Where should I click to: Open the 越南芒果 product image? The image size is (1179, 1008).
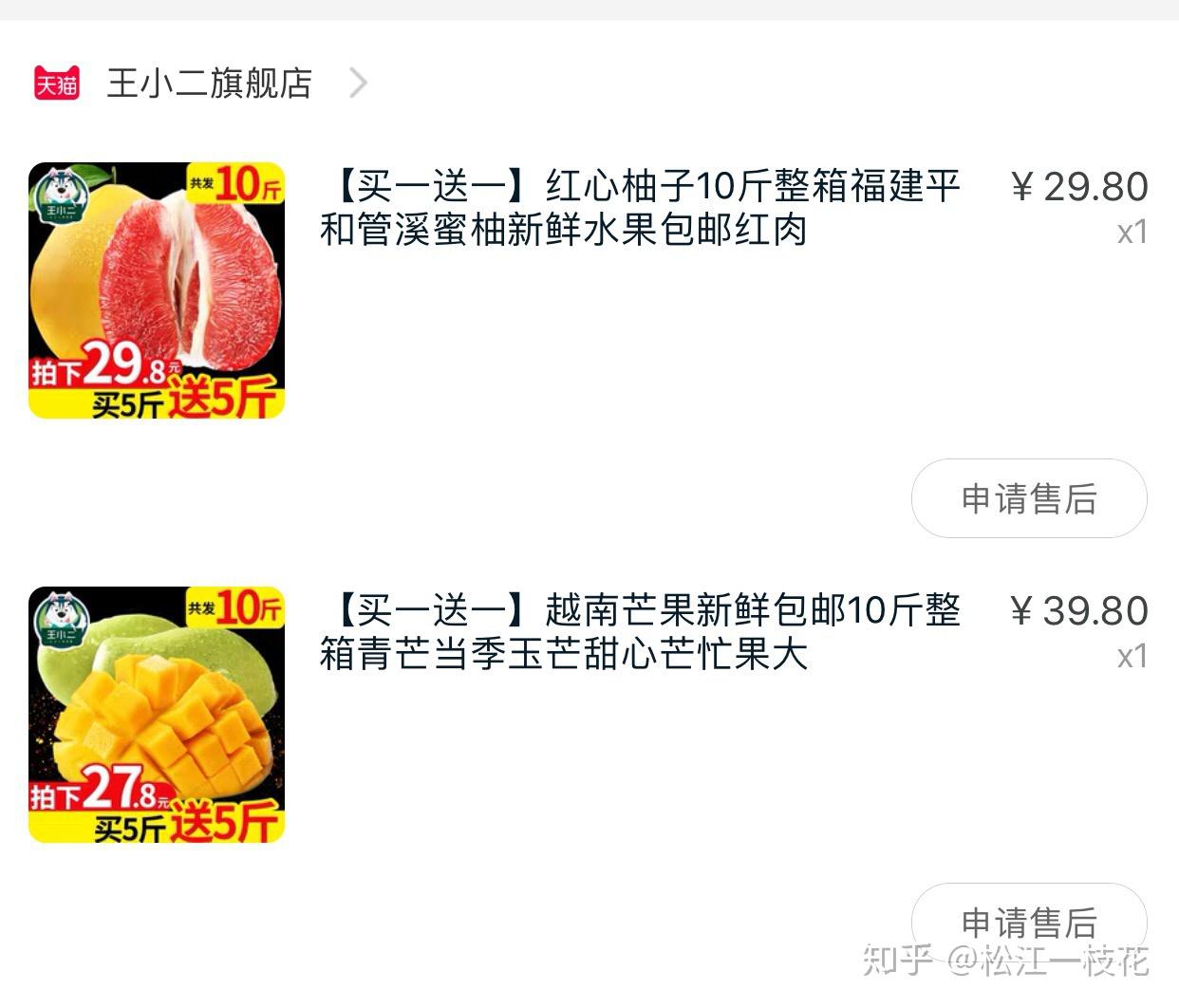pyautogui.click(x=157, y=715)
